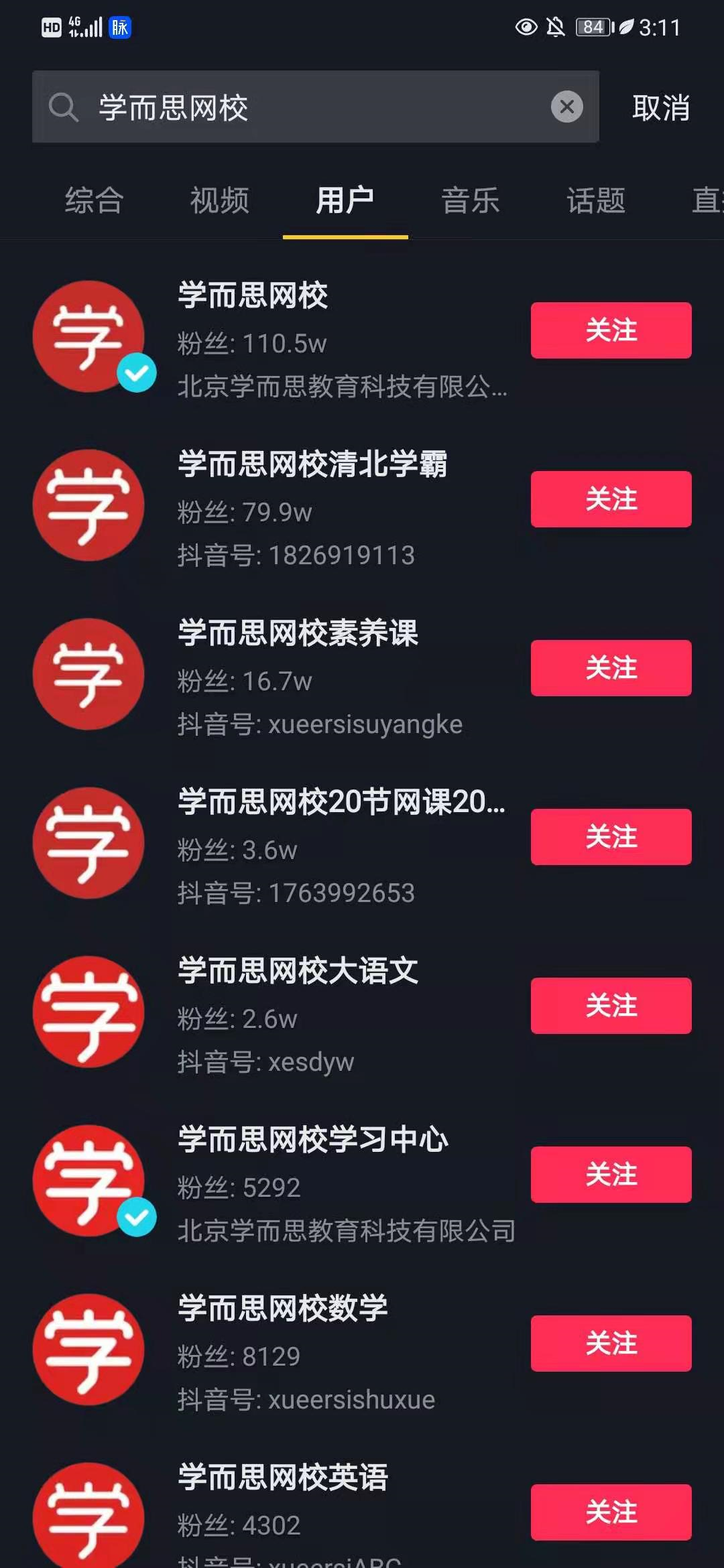Click 学而思网校's verified badge
Screen dimensions: 724x1568
[x=136, y=374]
